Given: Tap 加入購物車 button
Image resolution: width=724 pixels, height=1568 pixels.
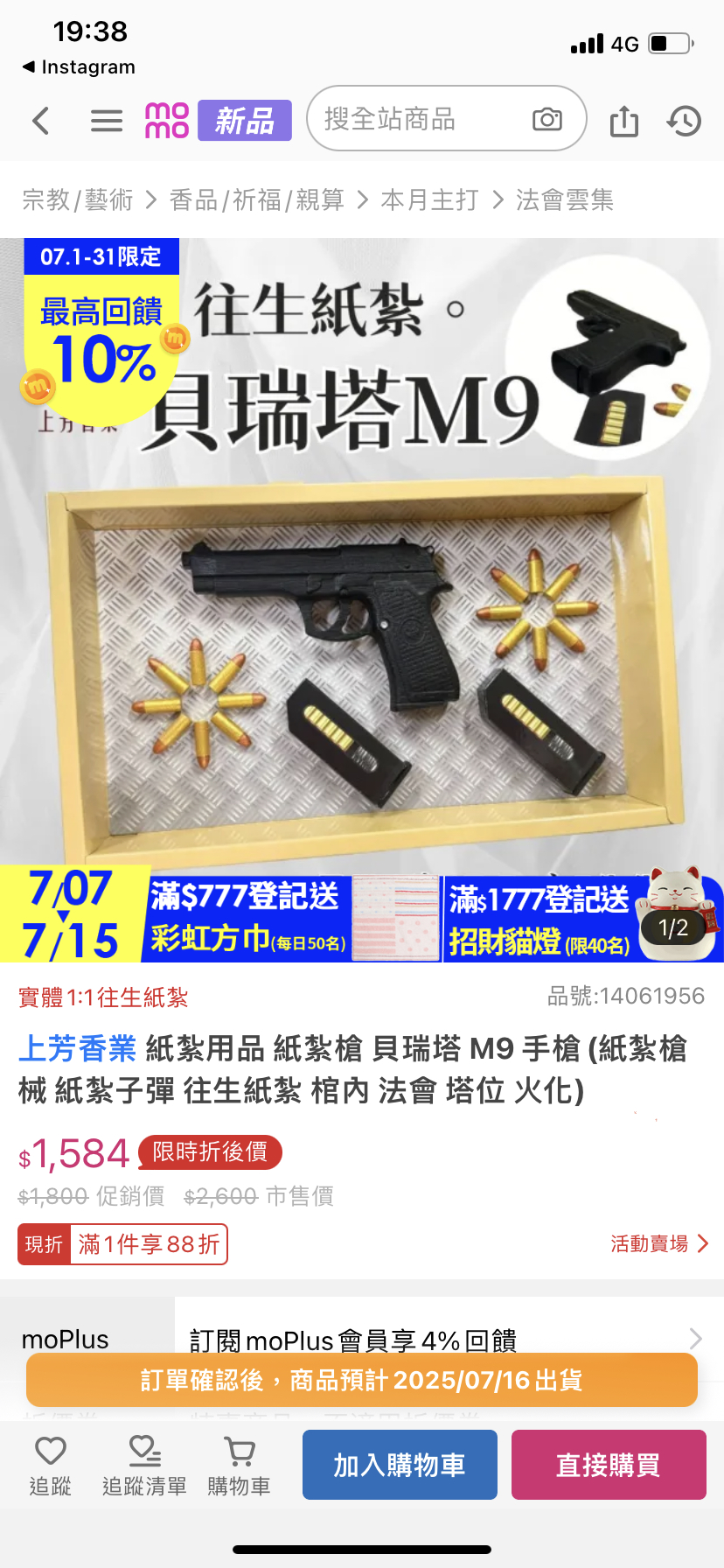Looking at the screenshot, I should [x=400, y=1465].
